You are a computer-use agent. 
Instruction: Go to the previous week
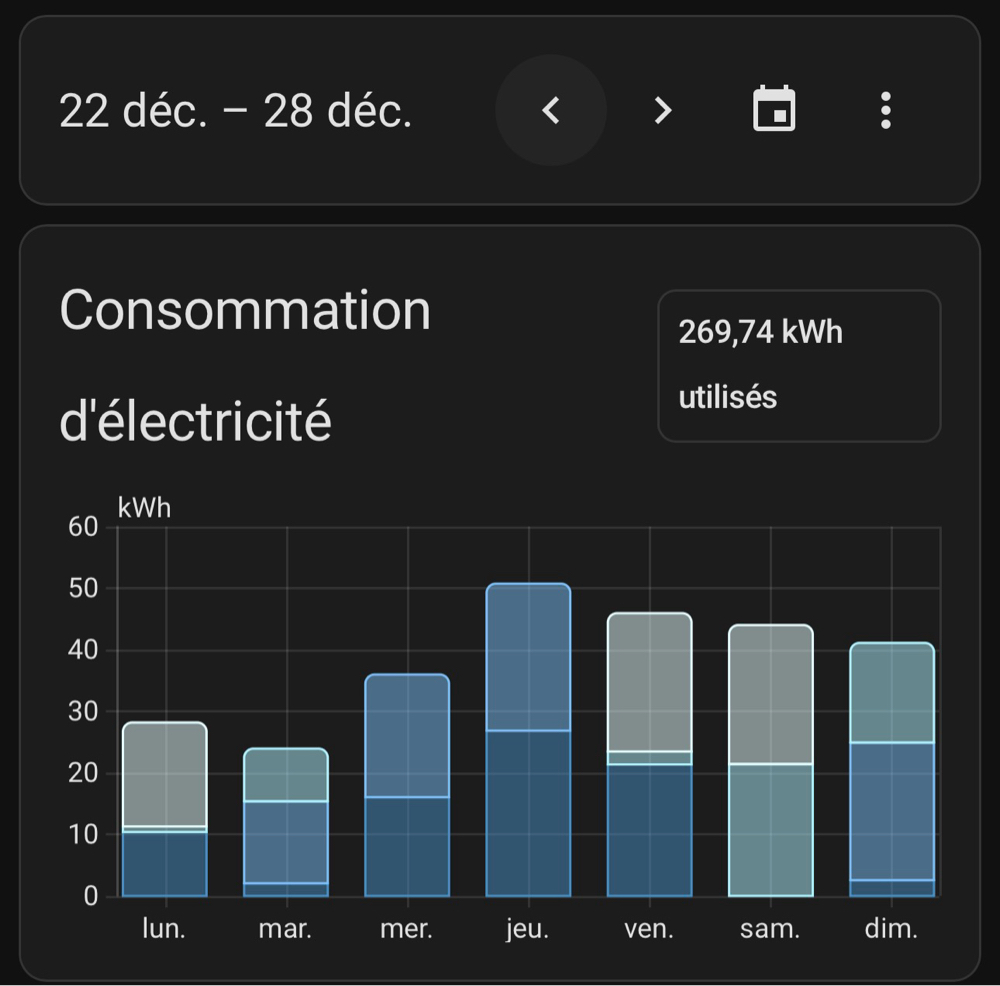[x=551, y=110]
